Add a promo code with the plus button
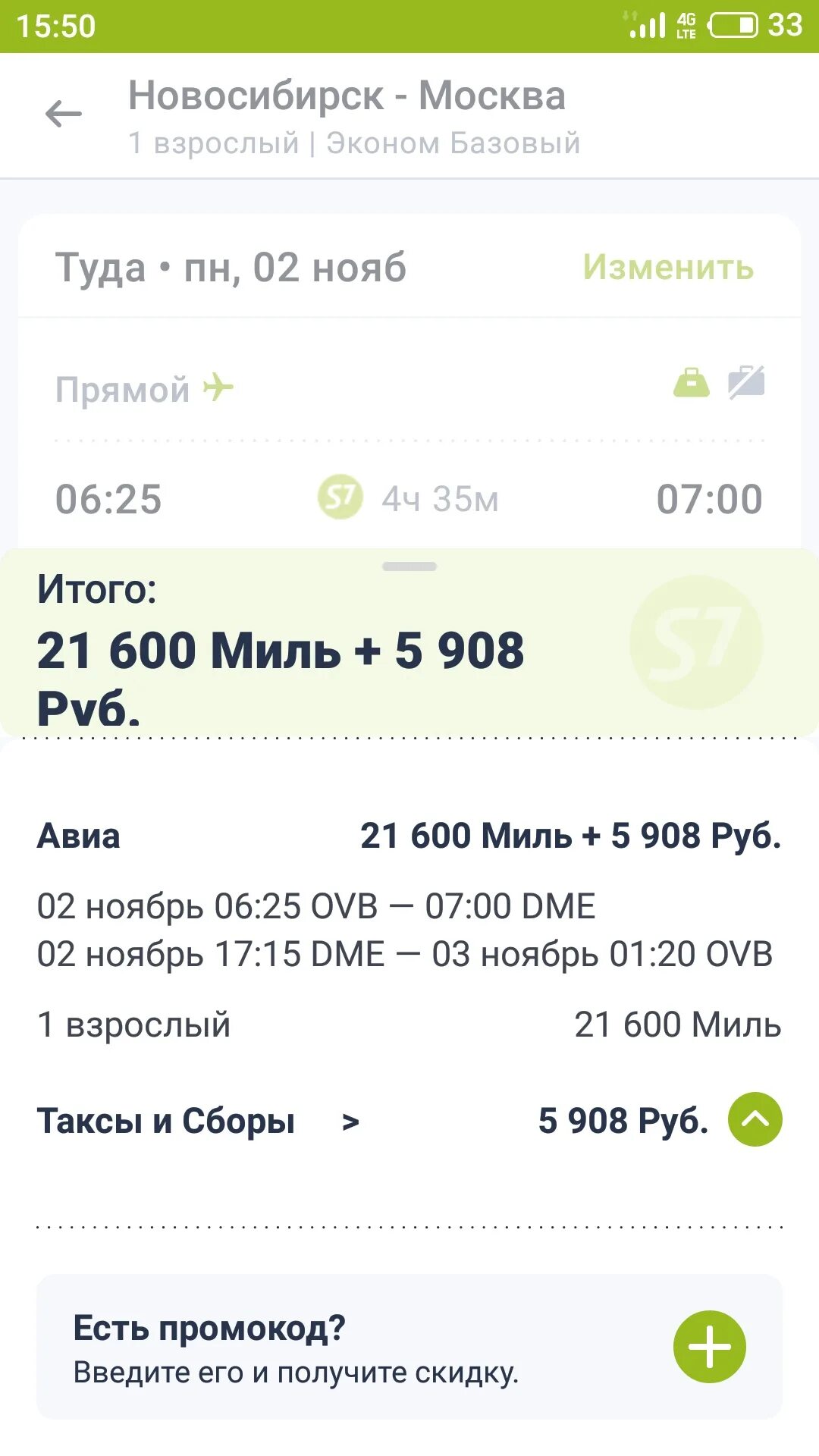 [x=710, y=1347]
